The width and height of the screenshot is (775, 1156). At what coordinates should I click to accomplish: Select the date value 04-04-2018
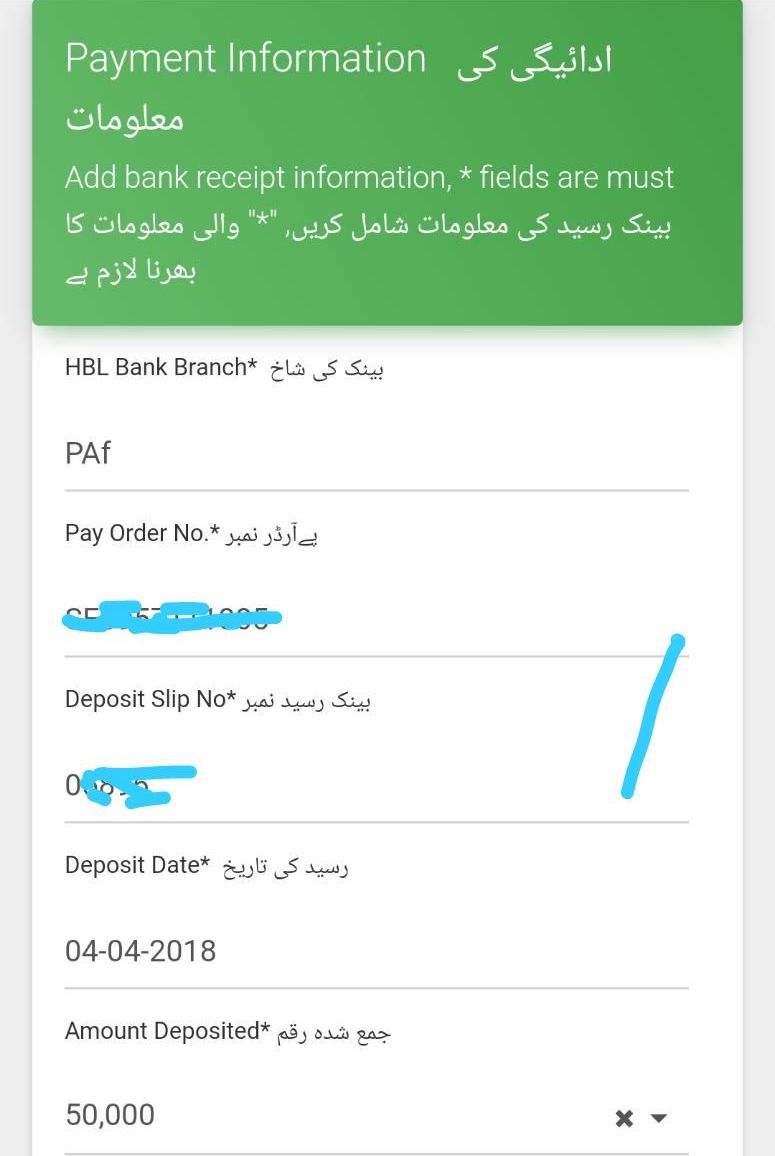click(140, 951)
